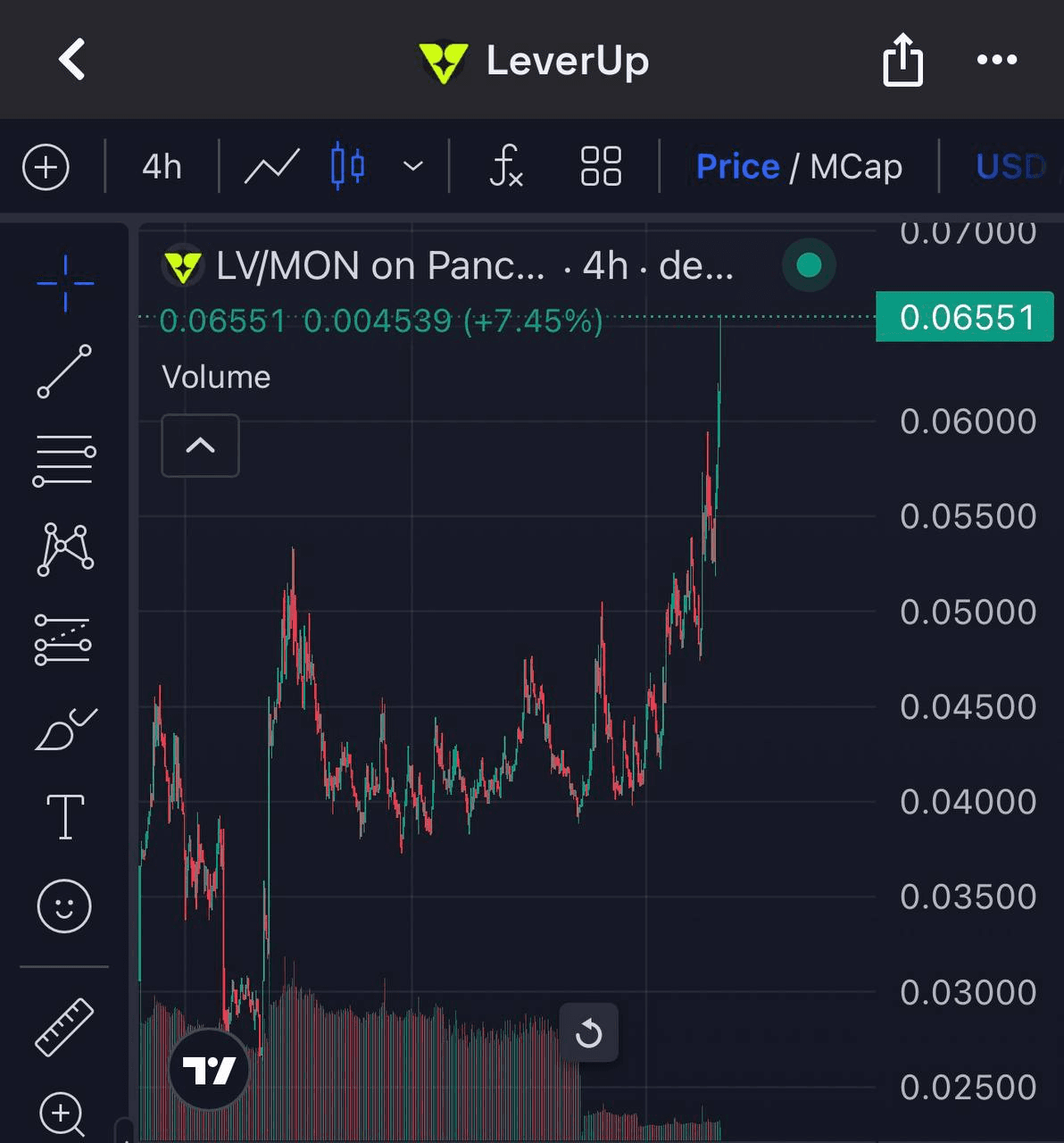Open the chart layout grid selector
The width and height of the screenshot is (1064, 1143).
601,167
